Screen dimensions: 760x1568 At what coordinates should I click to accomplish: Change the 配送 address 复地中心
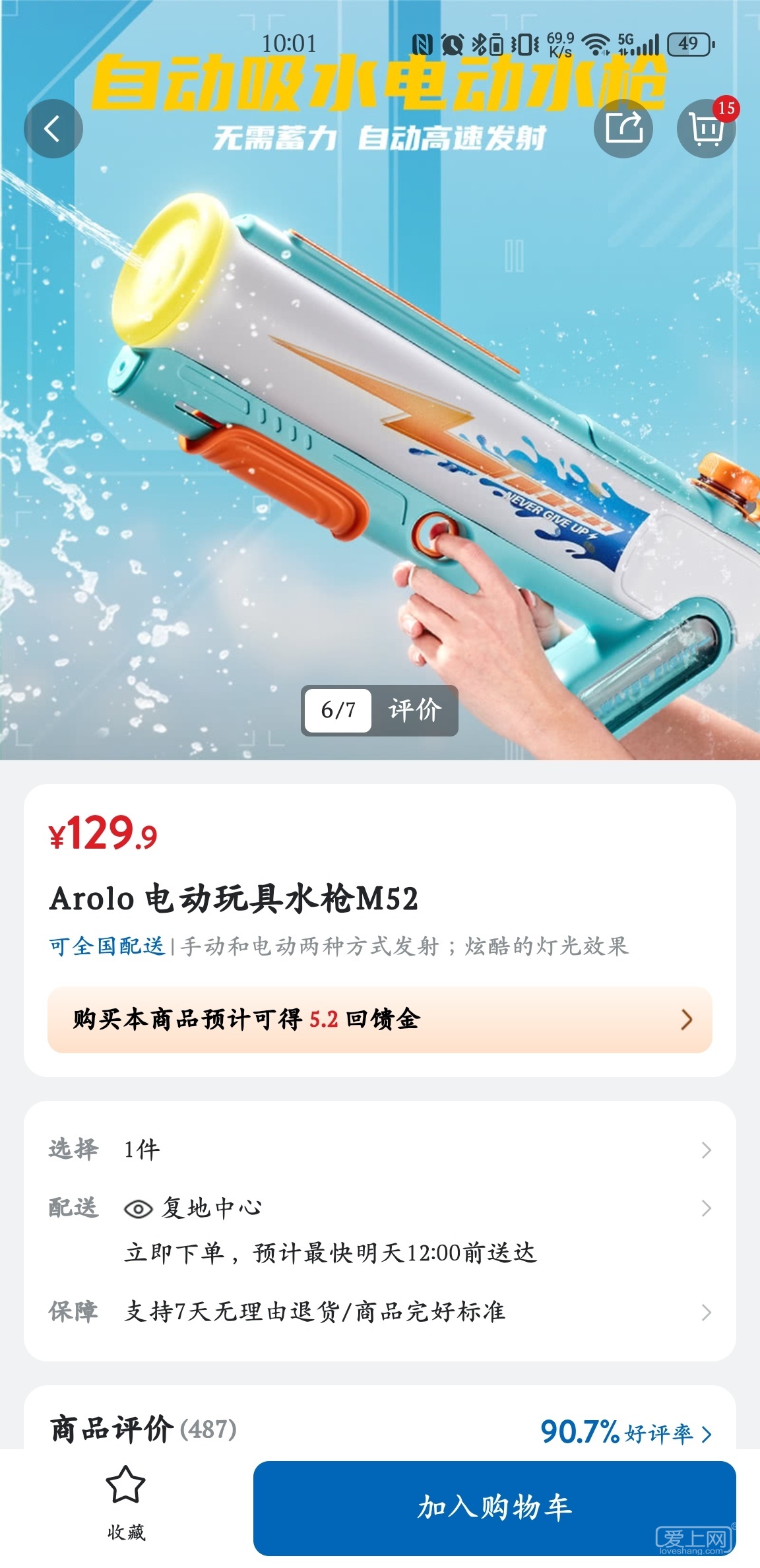tap(379, 1208)
